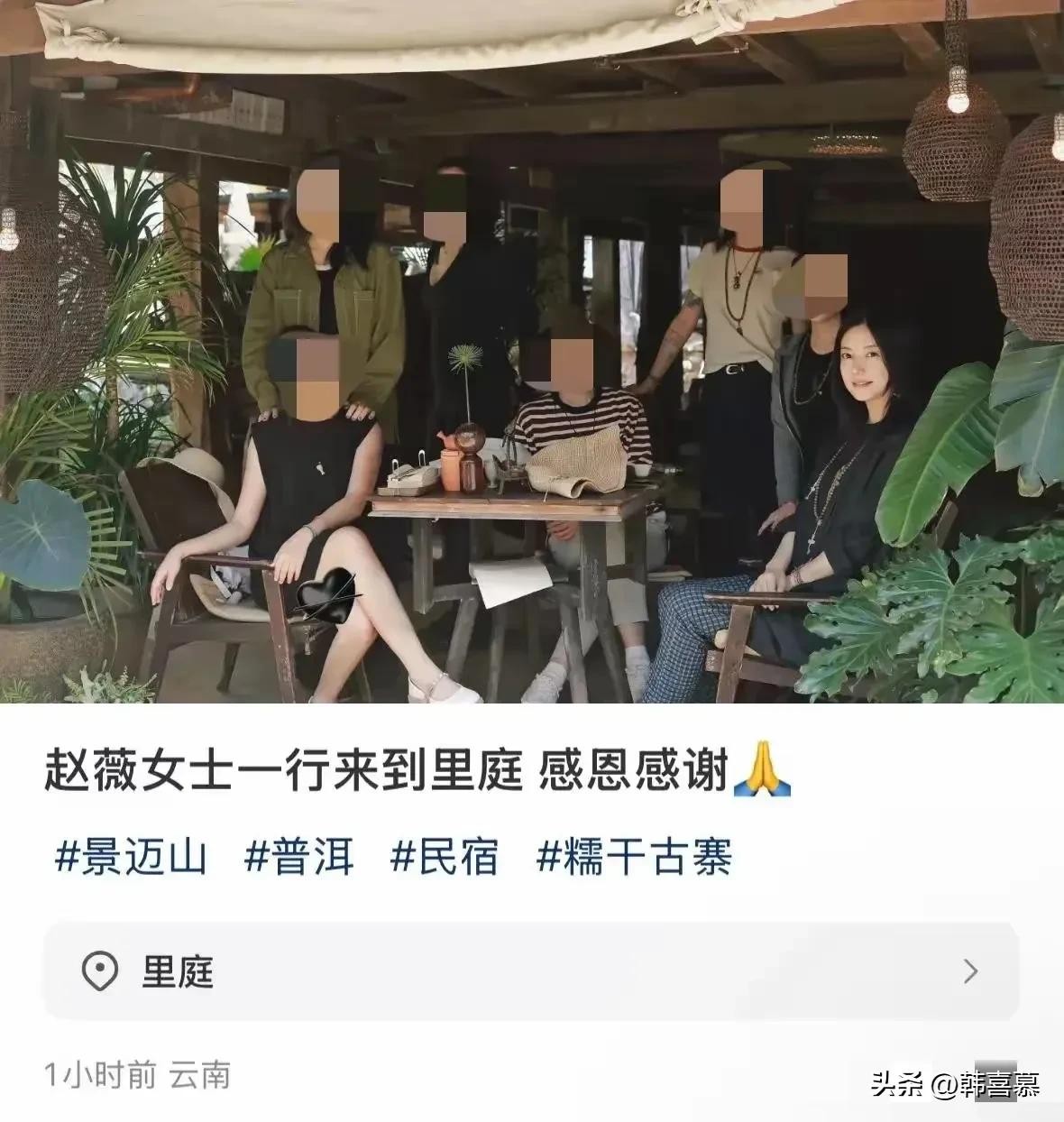The height and width of the screenshot is (1122, 1064).
Task: Open the #普洱 hashtag
Action: point(298,857)
